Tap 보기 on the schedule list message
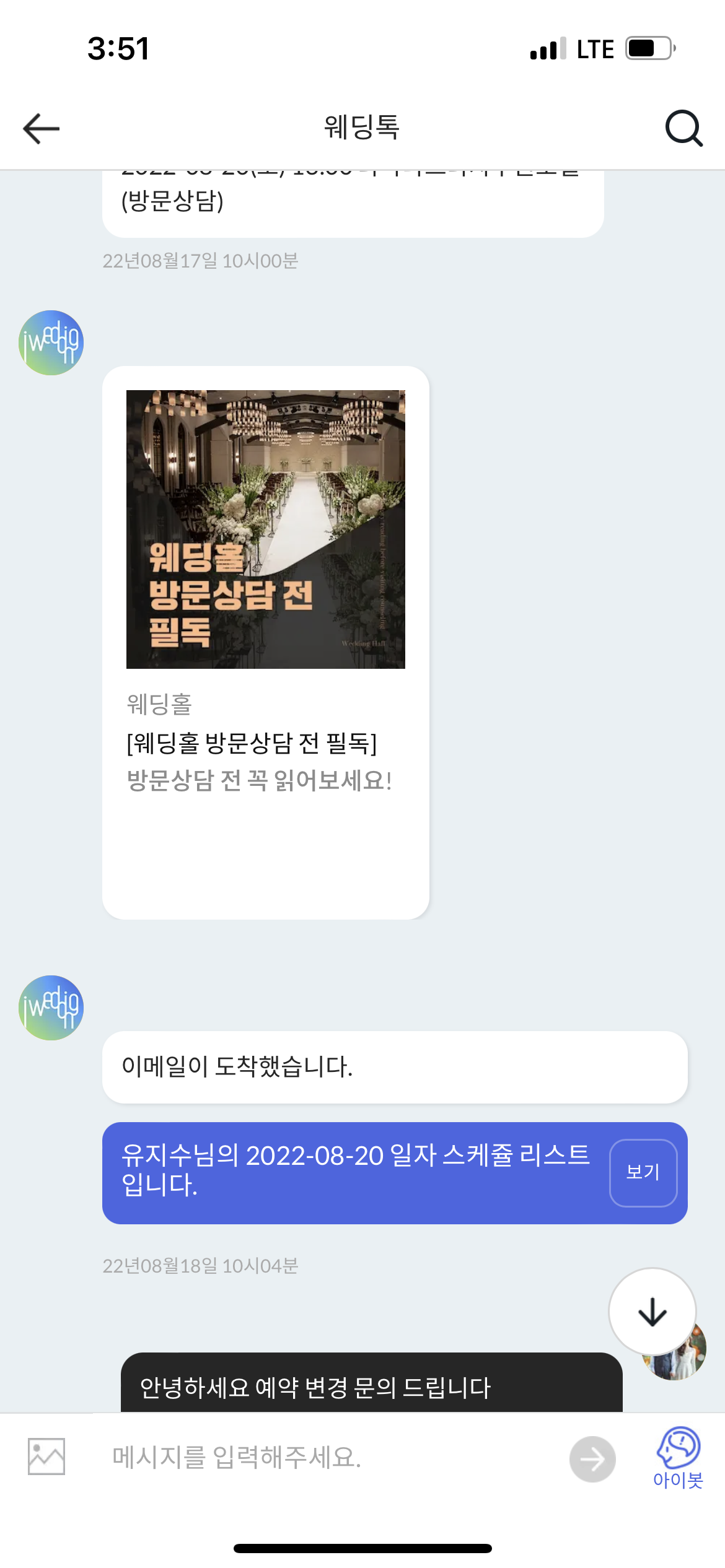The height and width of the screenshot is (1568, 725). click(x=643, y=1172)
